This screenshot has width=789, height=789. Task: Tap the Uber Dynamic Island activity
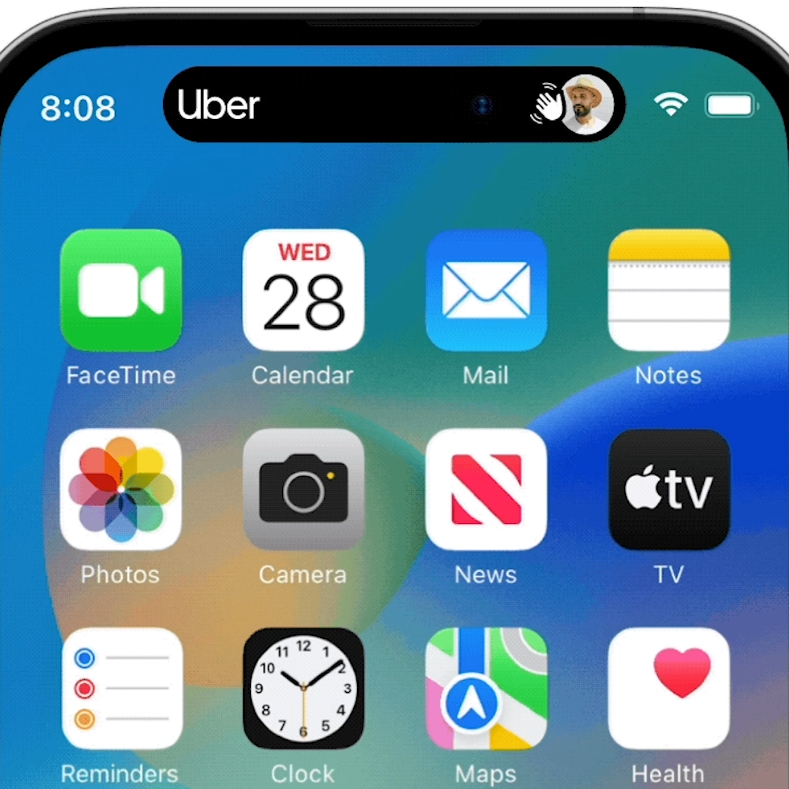394,104
